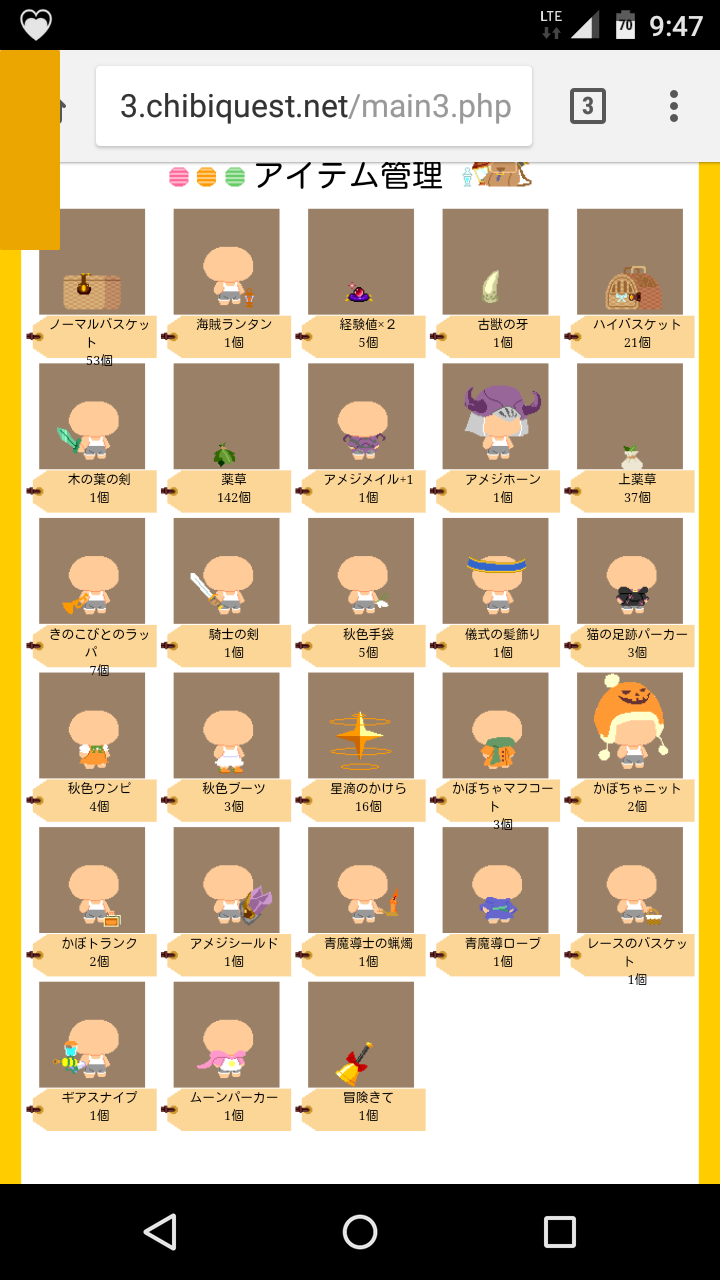The height and width of the screenshot is (1280, 720).
Task: Open the 星滴のかけら item
Action: [x=361, y=726]
